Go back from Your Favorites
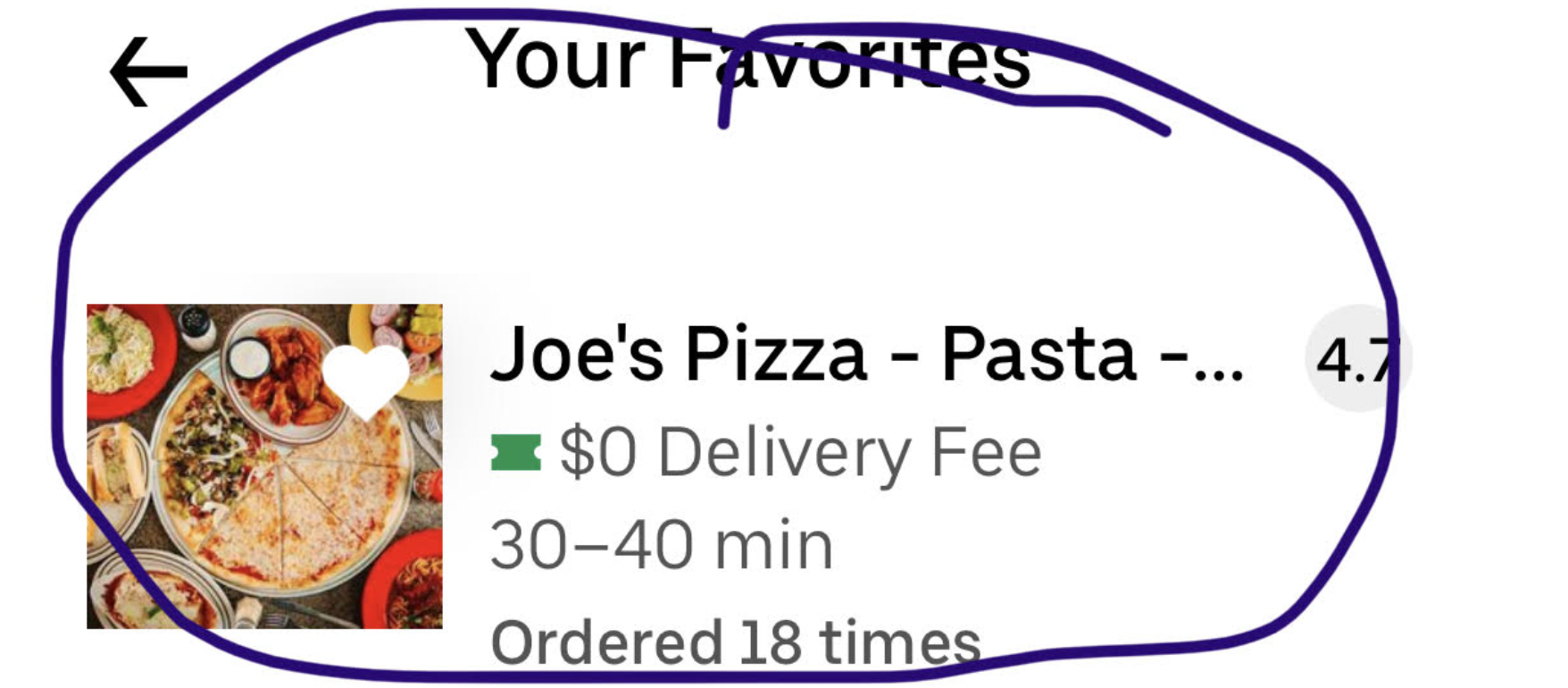Screen dimensions: 1568x688 click(148, 71)
